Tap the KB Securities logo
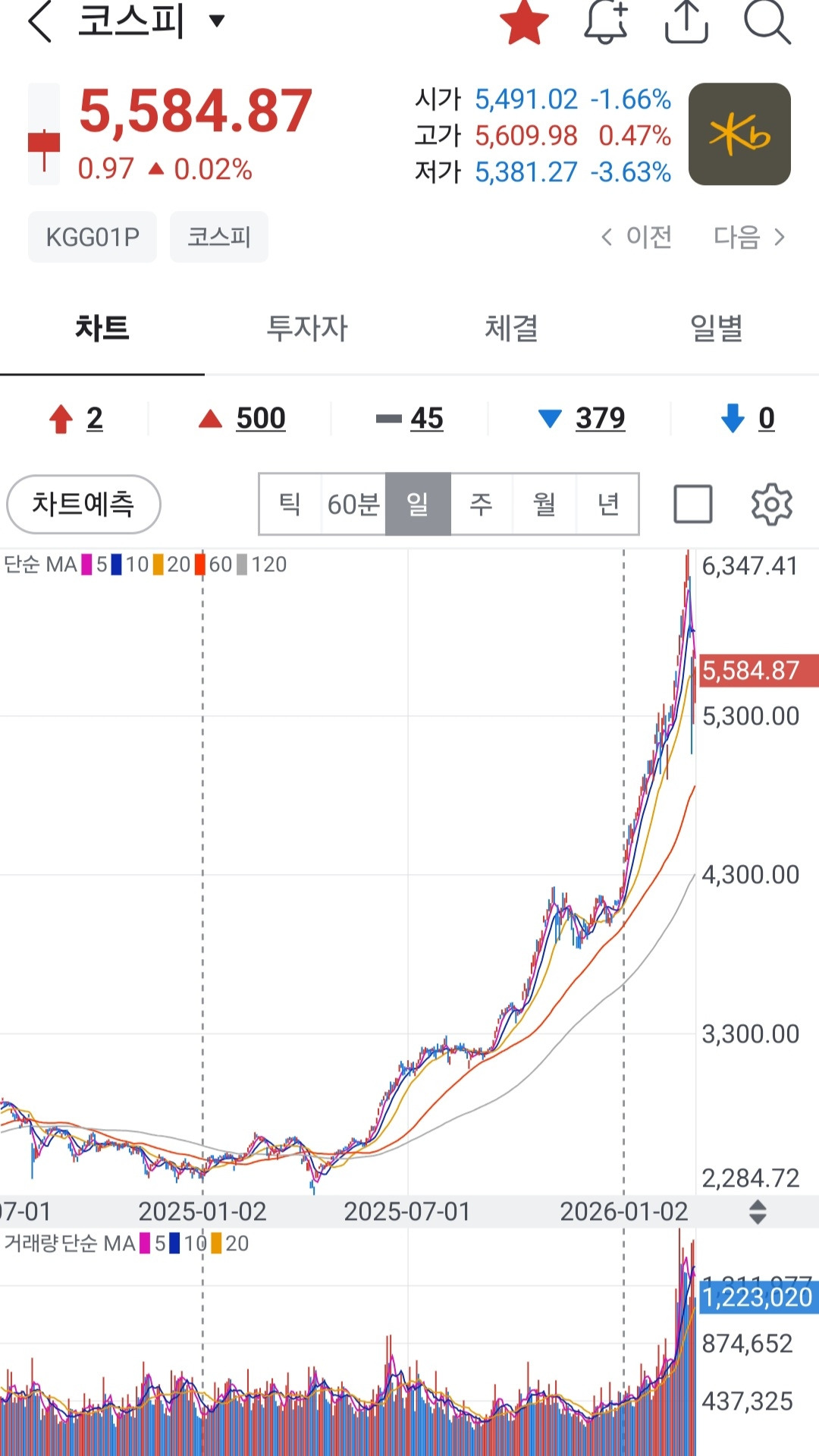Viewport: 819px width, 1456px height. pos(739,134)
